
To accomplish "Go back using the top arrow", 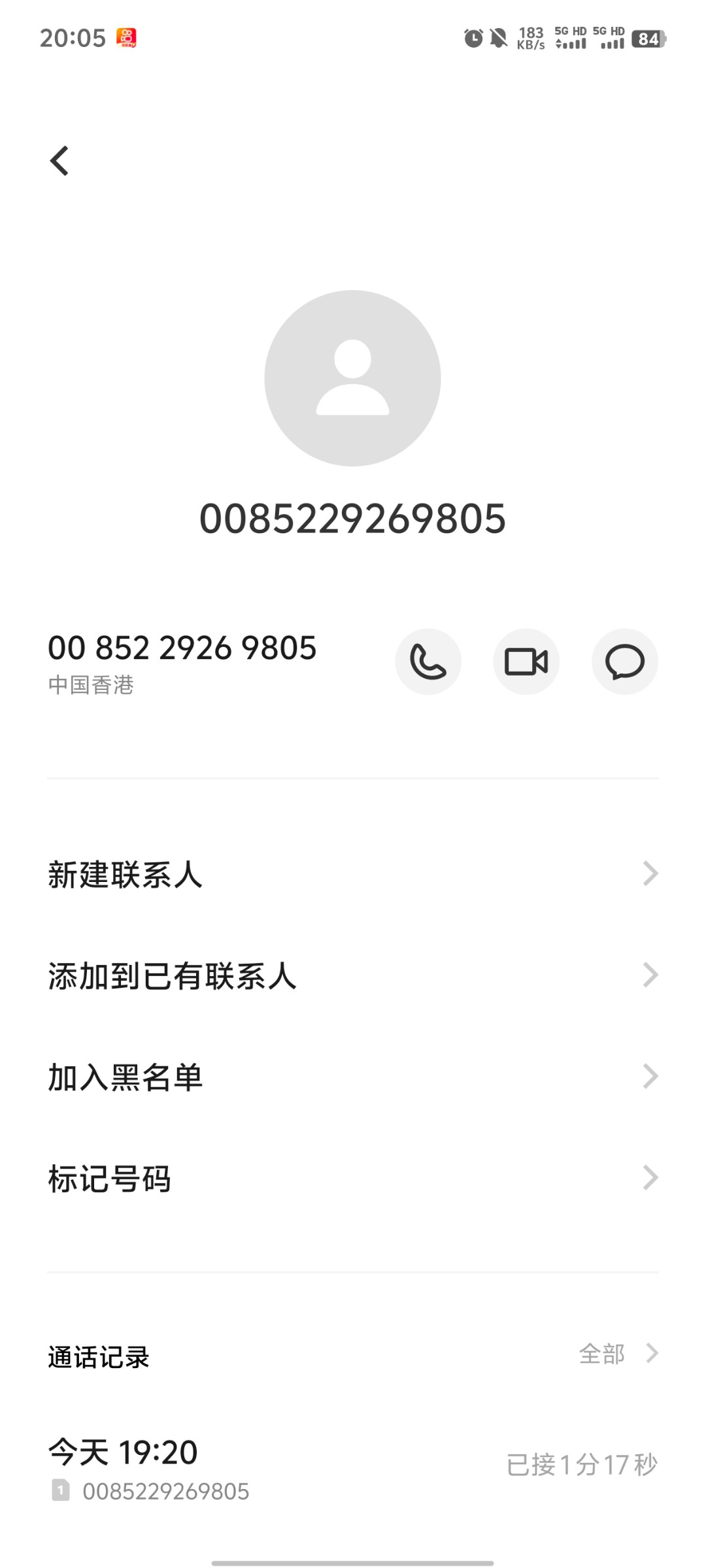I will (x=59, y=161).
